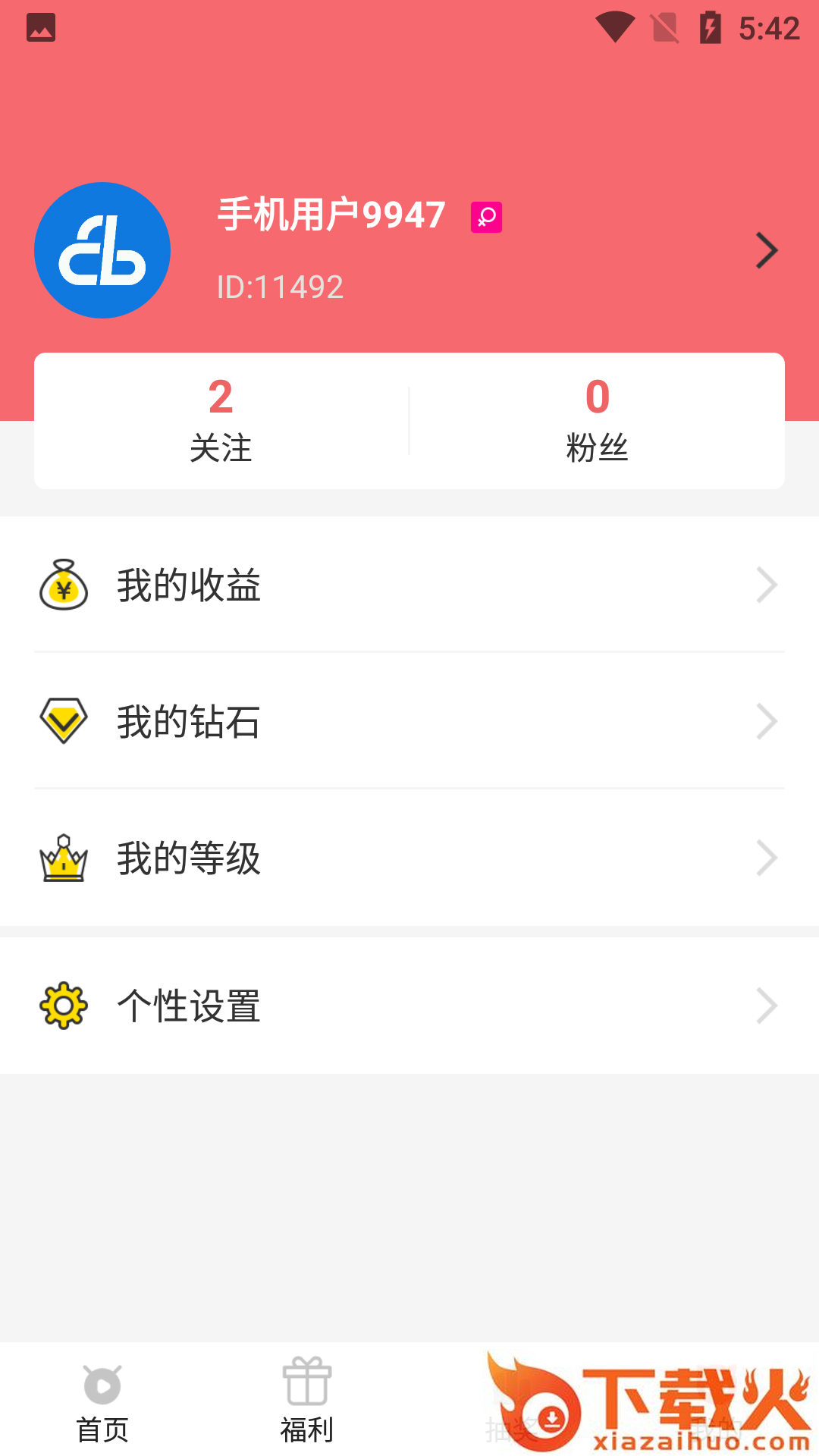The width and height of the screenshot is (819, 1456).
Task: View the 关注 following list
Action: 221,421
